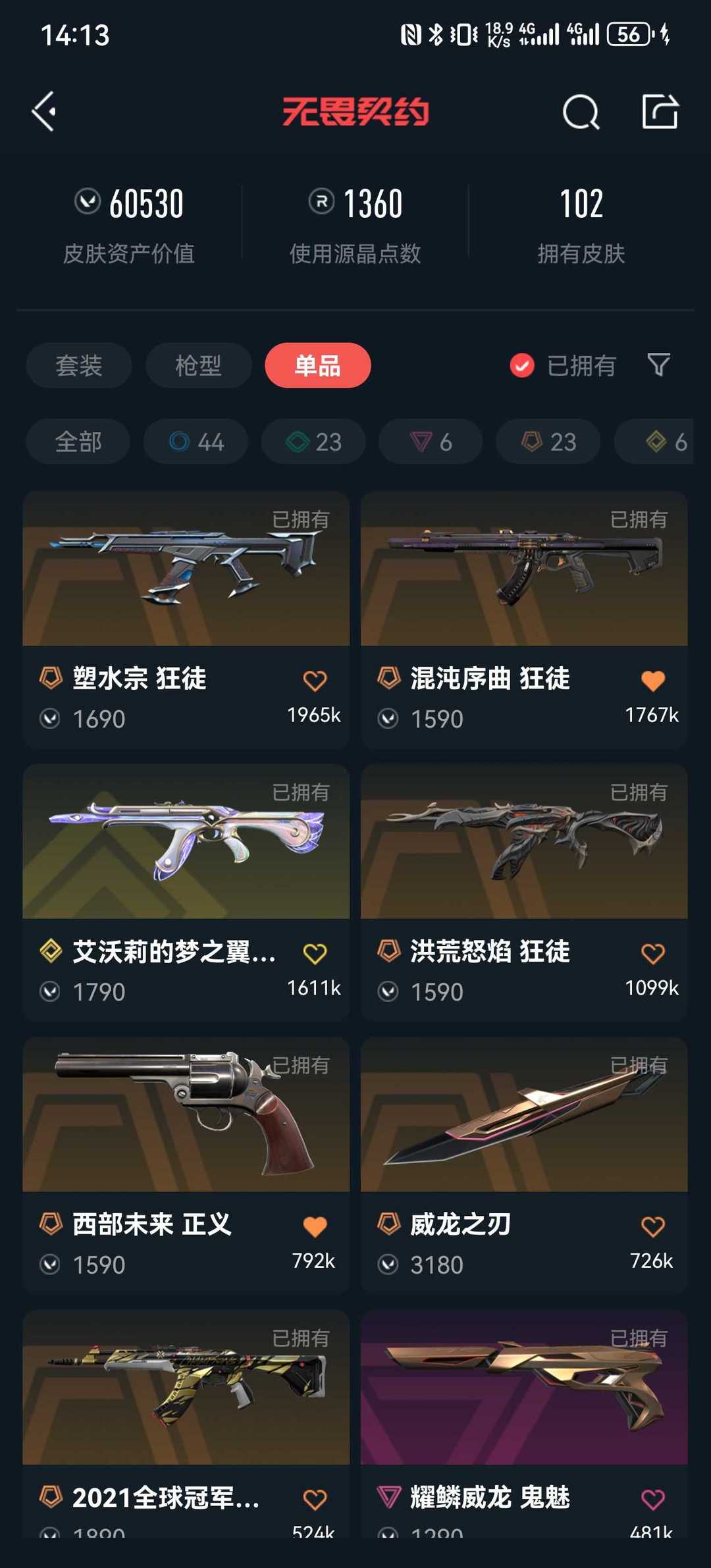711x1568 pixels.
Task: Select the 全部 tier chip
Action: [x=78, y=442]
